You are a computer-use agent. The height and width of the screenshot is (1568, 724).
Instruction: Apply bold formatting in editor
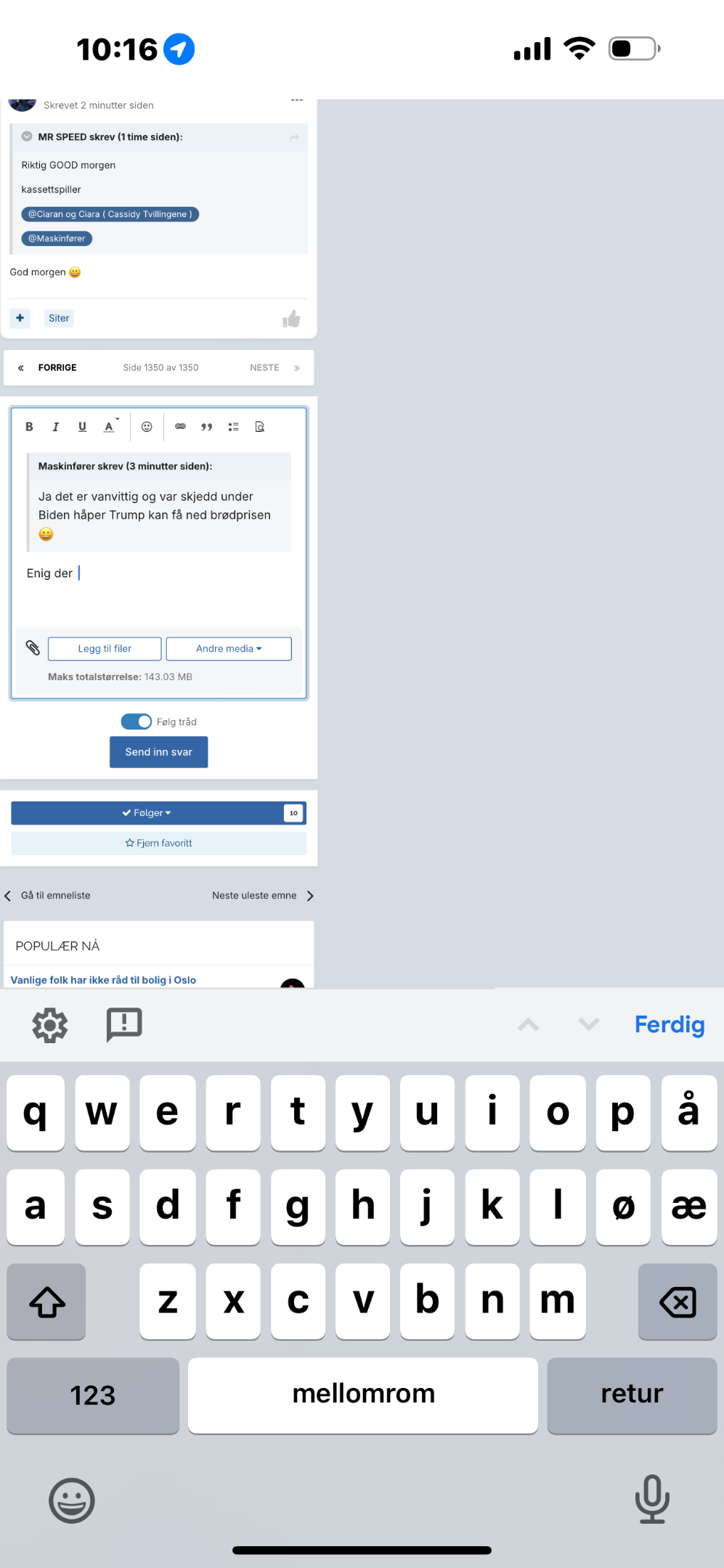pos(29,427)
